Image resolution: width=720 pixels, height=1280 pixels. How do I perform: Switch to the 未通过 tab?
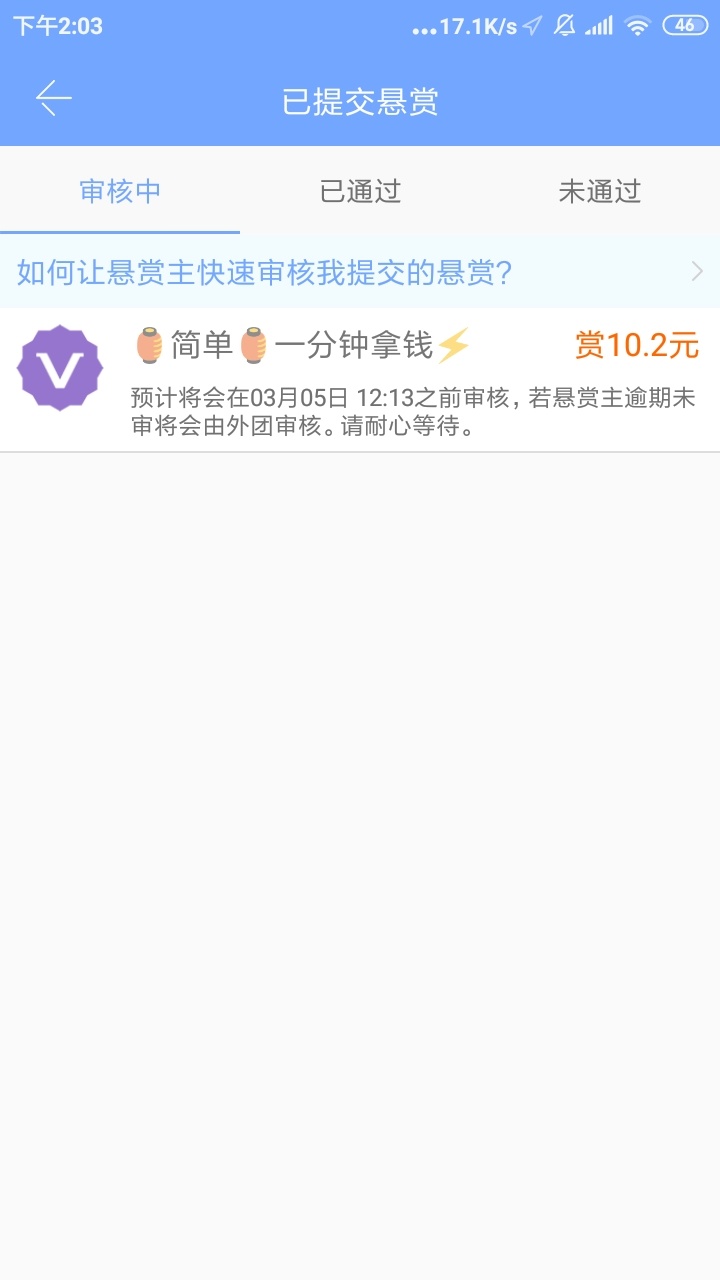[600, 191]
